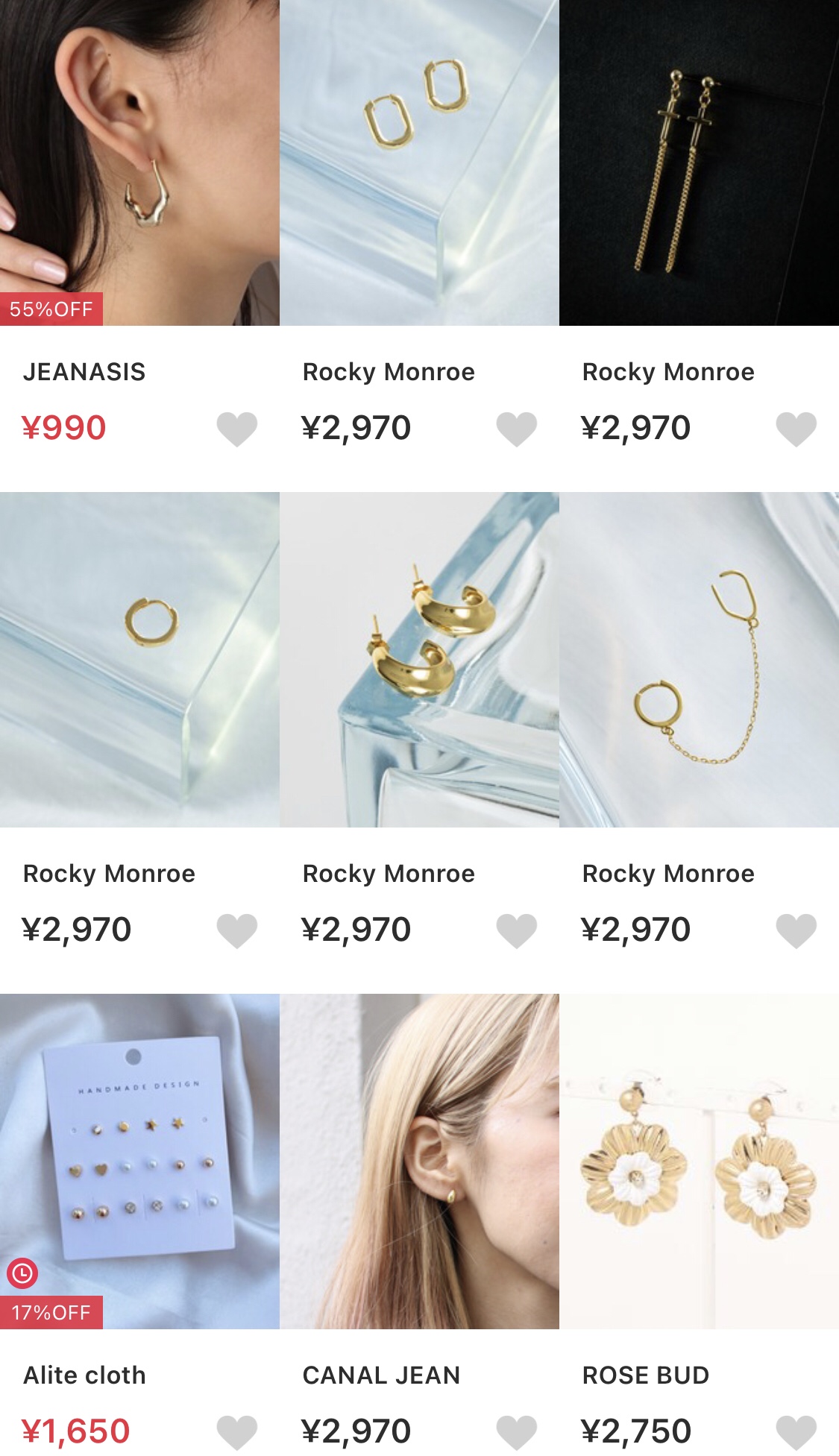
Task: Open Rocky Monroe oval hoop earrings
Action: tap(419, 163)
